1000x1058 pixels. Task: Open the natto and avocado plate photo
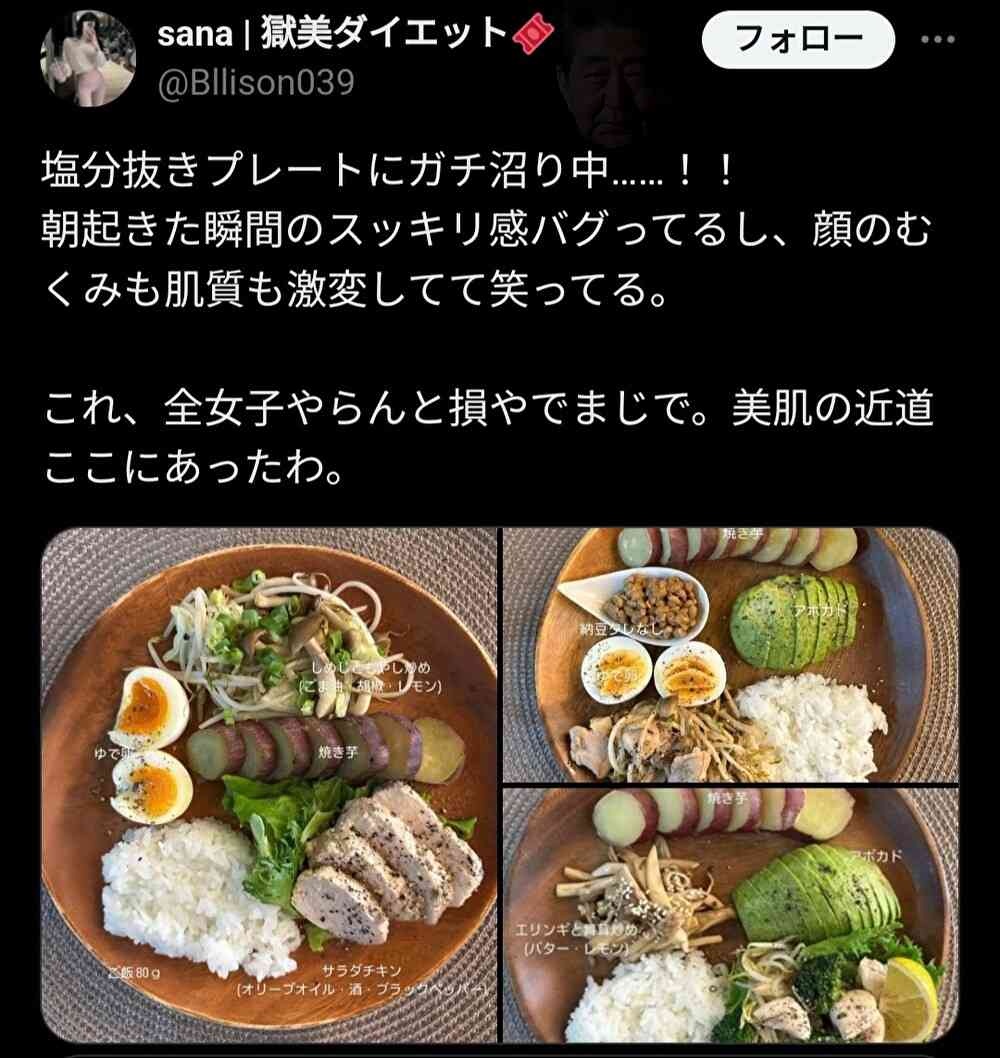(731, 654)
